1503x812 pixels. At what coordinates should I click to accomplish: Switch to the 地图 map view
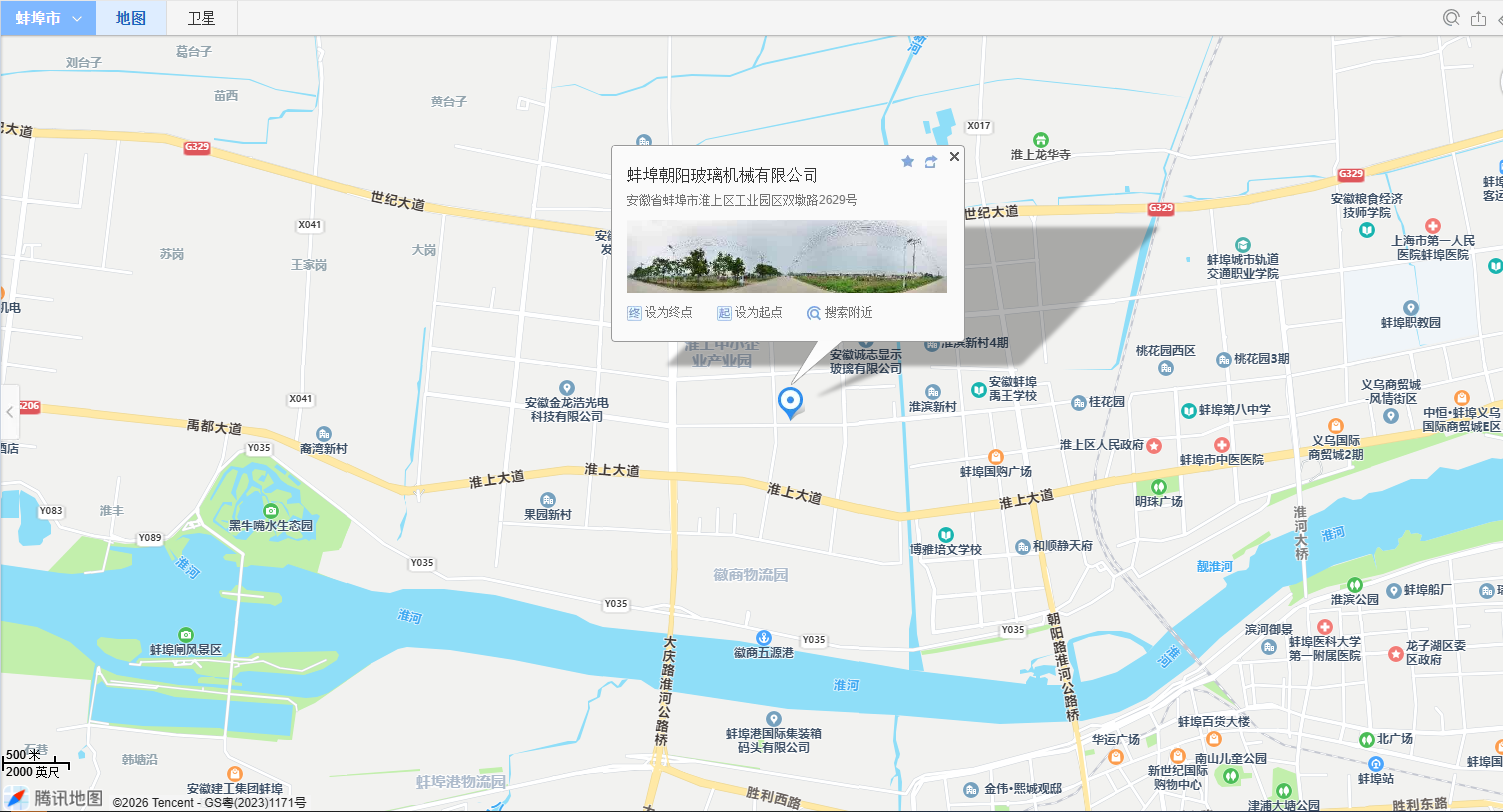click(131, 18)
